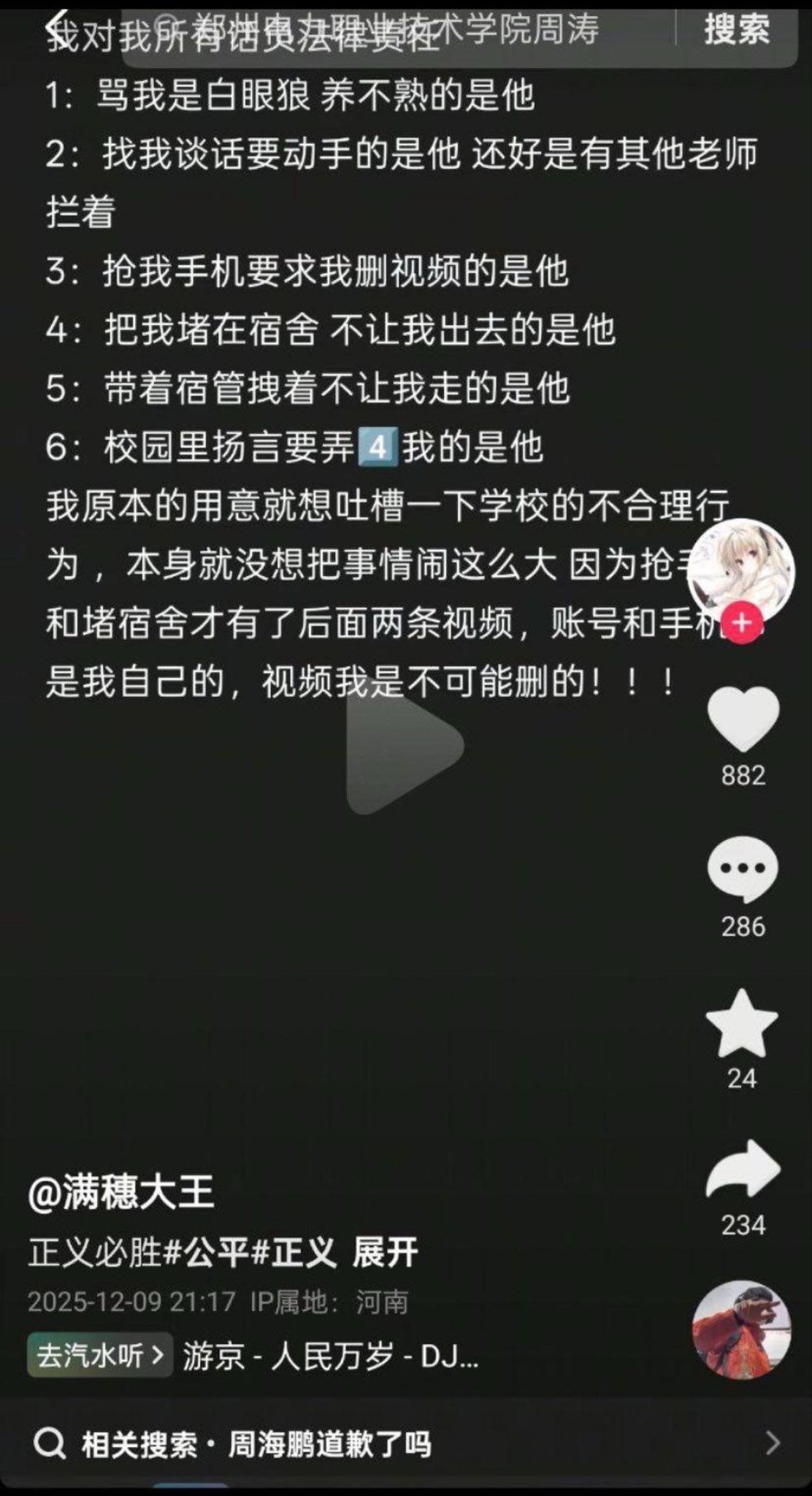
Task: Tap the 搜索 button
Action: (x=736, y=29)
